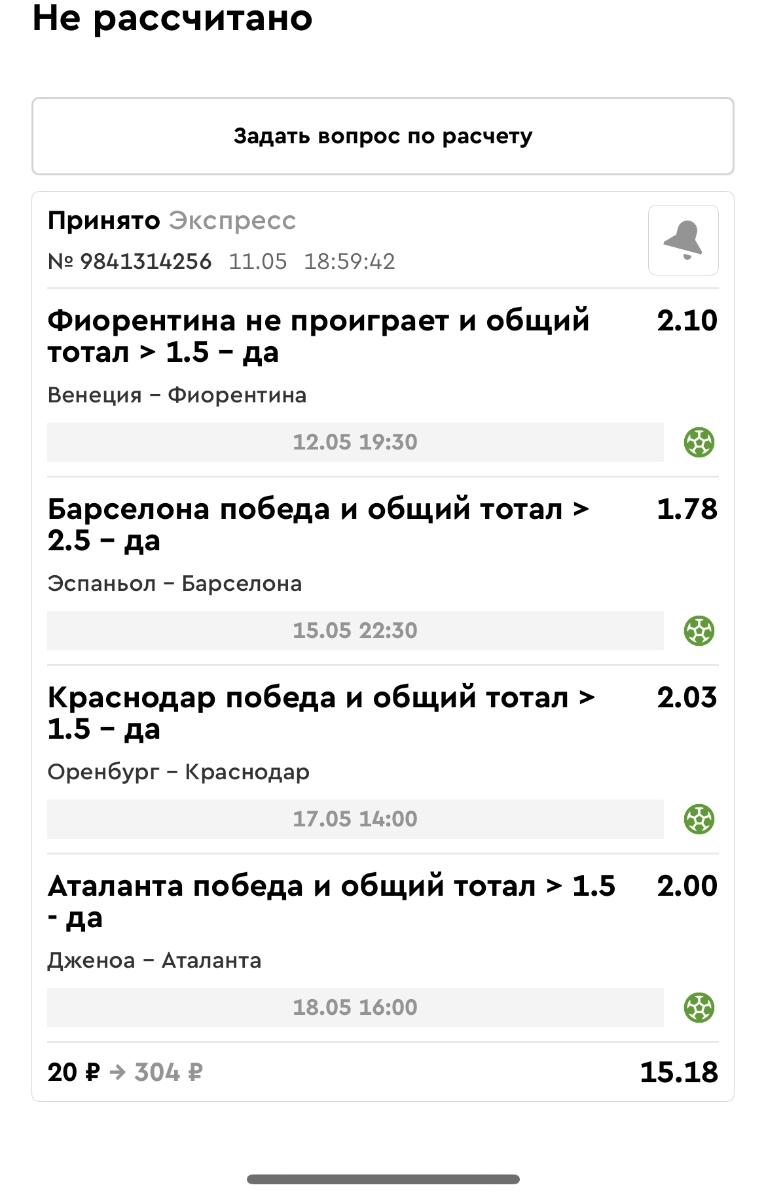Open the notification bell for this bet

683,240
